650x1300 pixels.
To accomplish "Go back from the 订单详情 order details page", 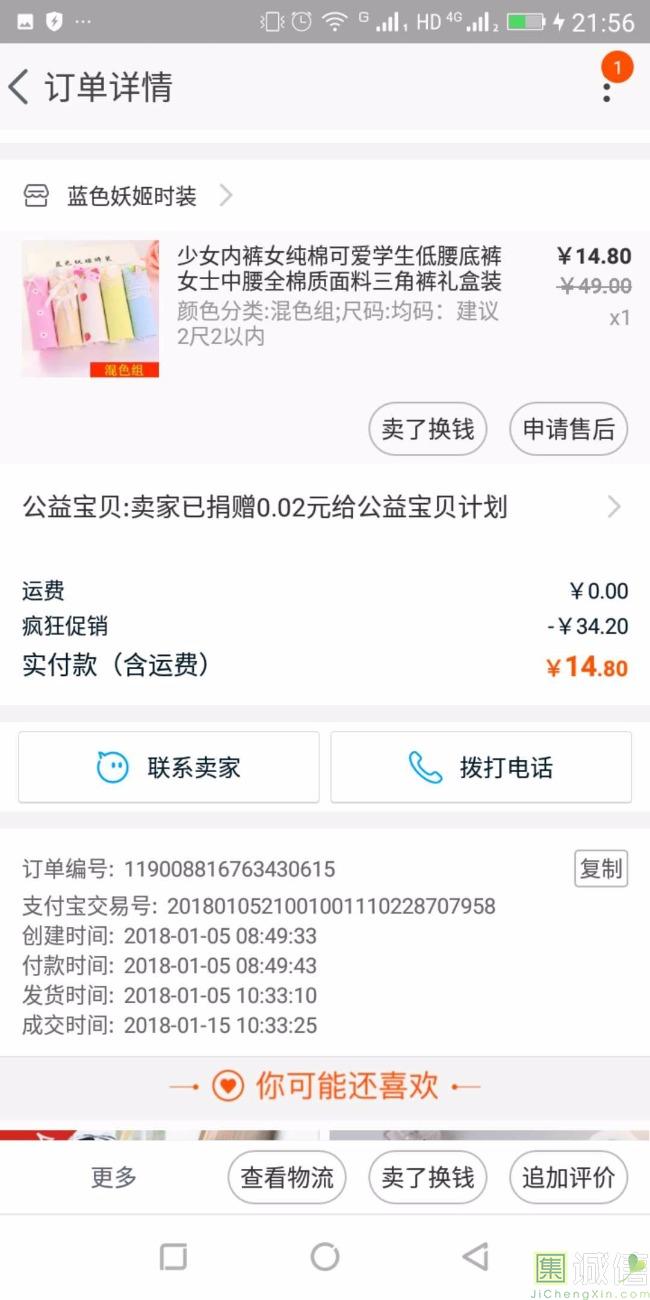I will coord(20,87).
